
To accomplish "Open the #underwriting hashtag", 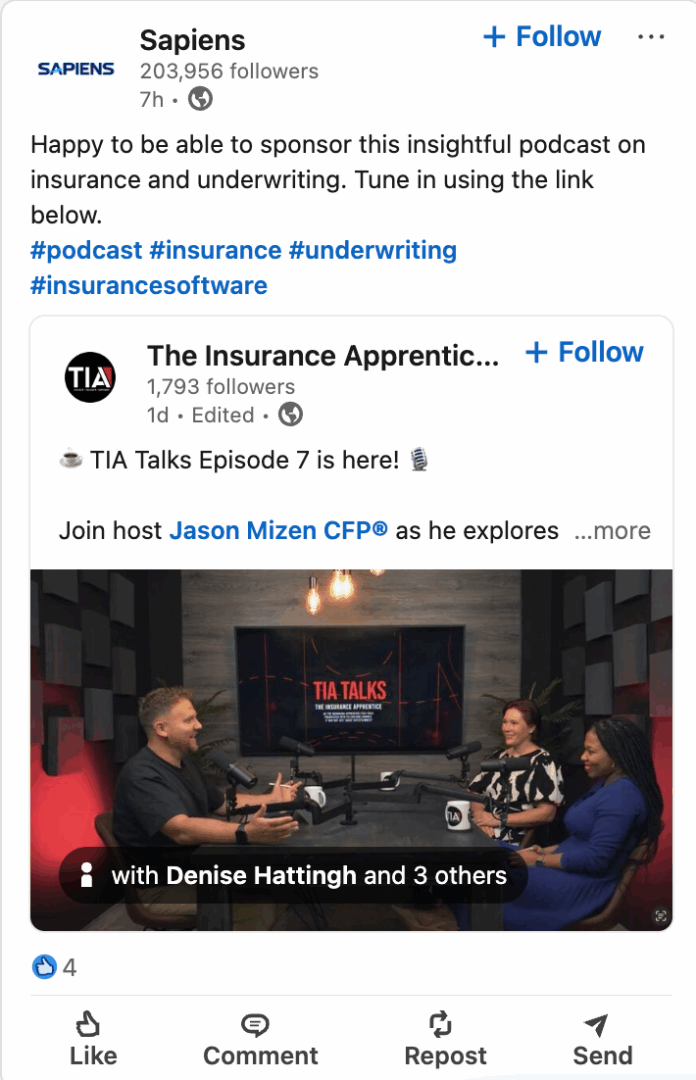I will pos(372,250).
